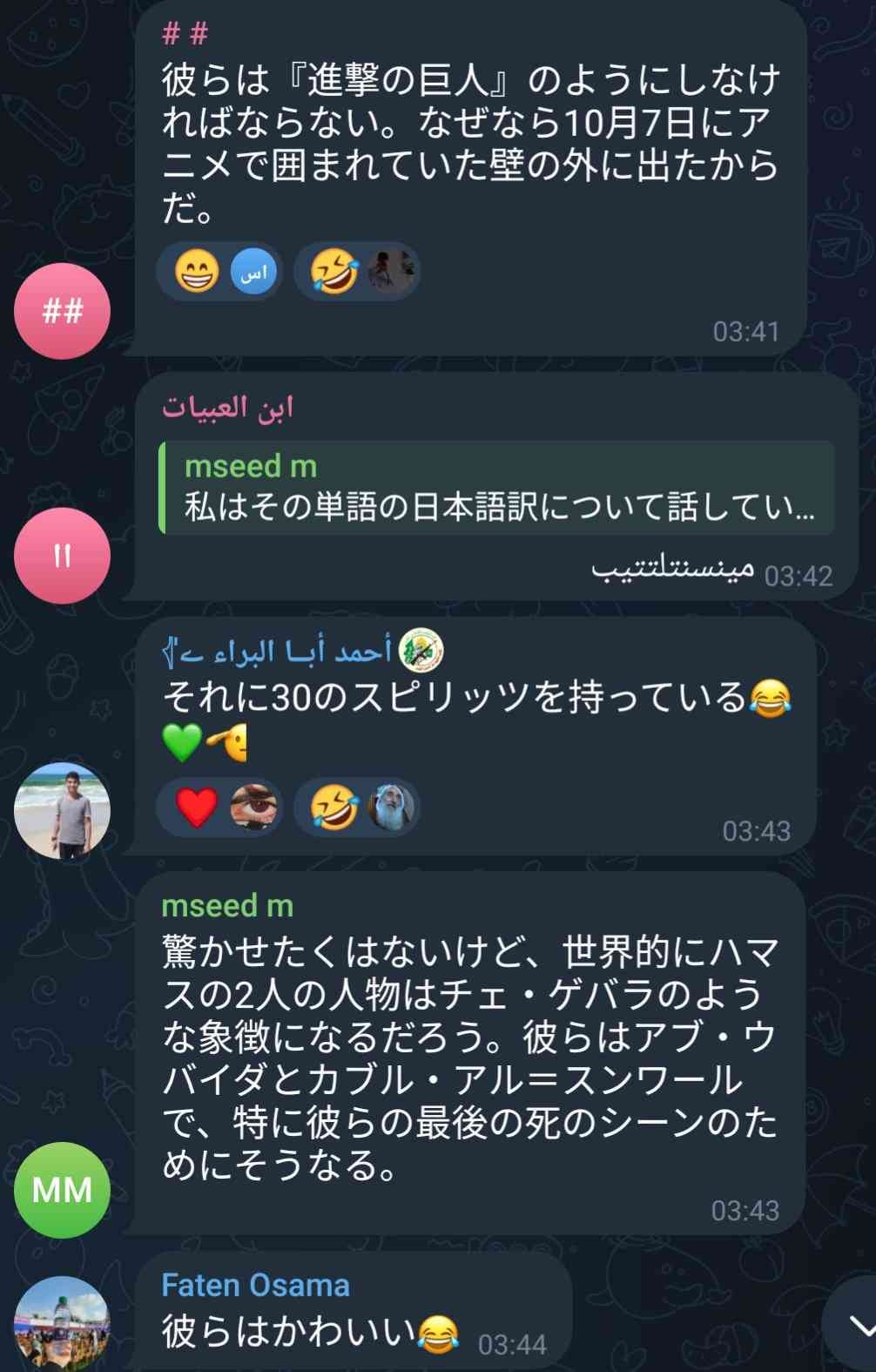Tap the laughing reaction beside the red heart
876x1372 pixels.
pyautogui.click(x=357, y=806)
